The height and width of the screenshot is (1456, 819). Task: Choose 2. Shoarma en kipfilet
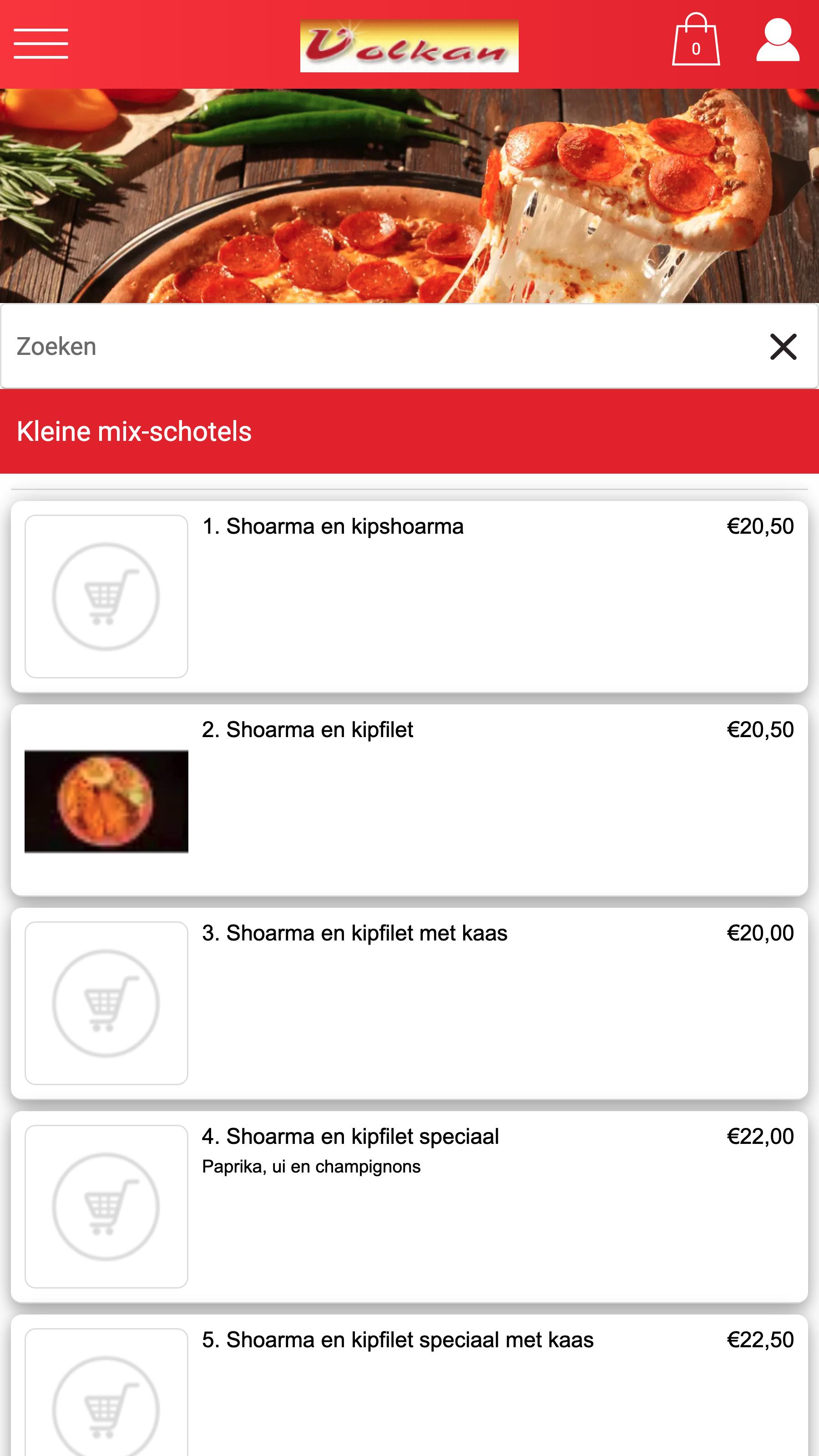pos(308,730)
